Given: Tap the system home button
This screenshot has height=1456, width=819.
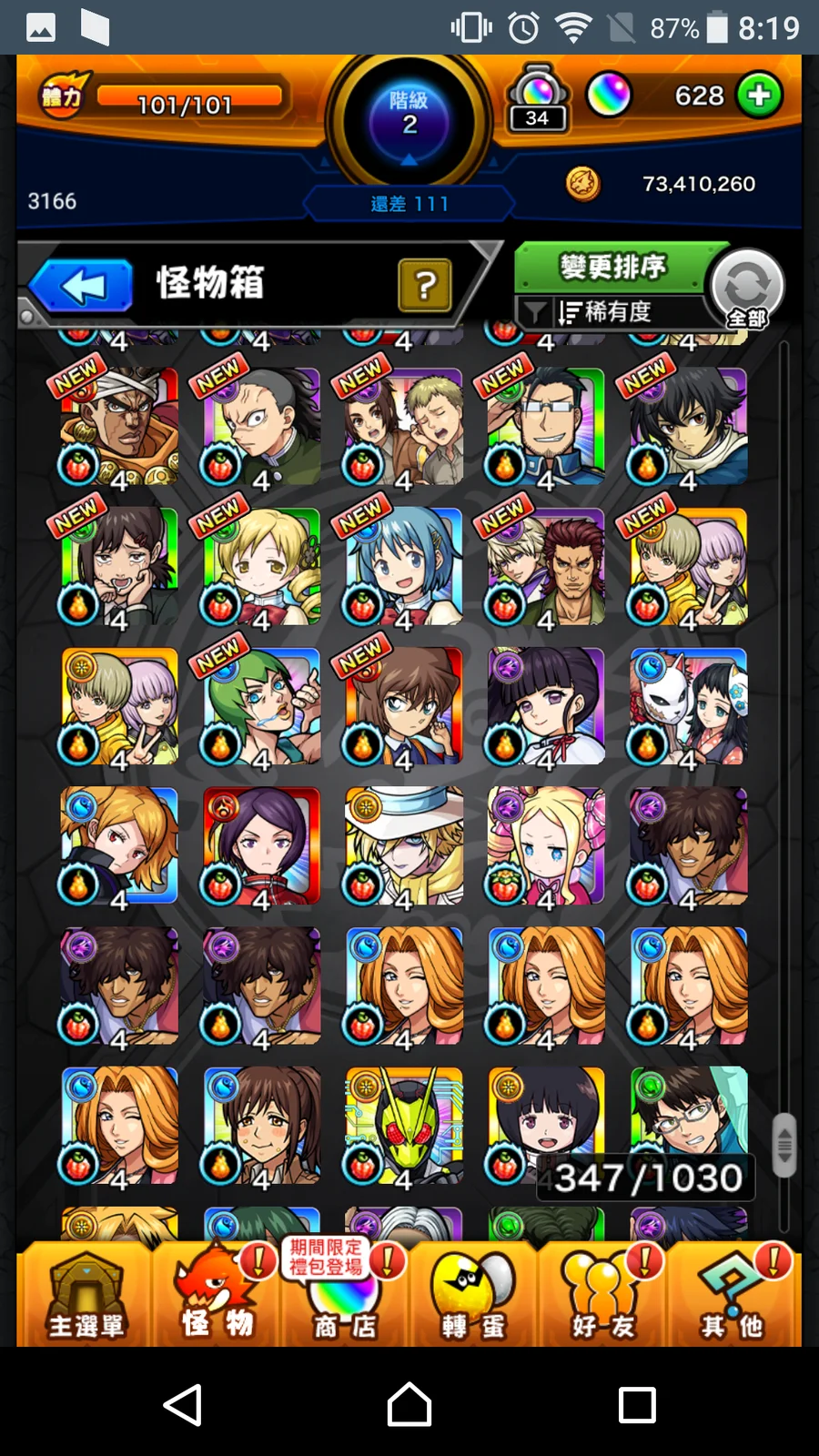Looking at the screenshot, I should click(409, 1404).
